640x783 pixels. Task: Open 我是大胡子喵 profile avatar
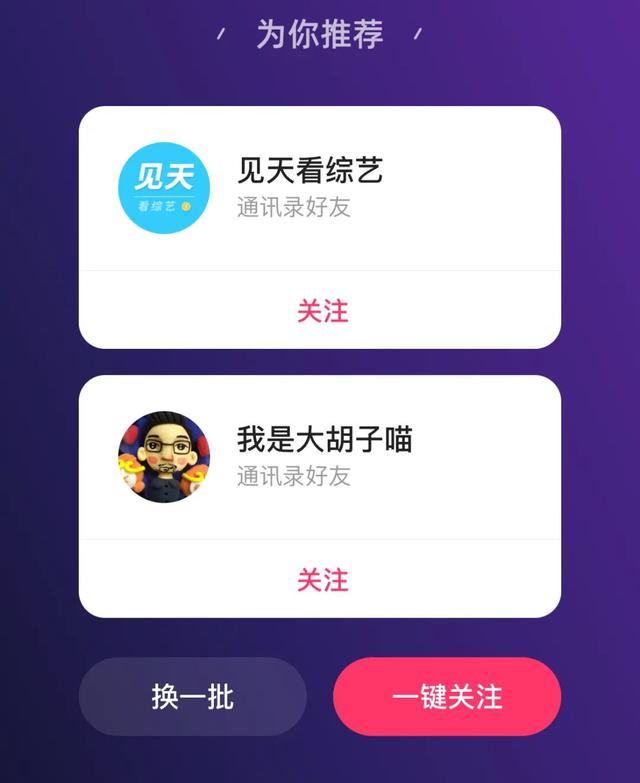(x=164, y=457)
